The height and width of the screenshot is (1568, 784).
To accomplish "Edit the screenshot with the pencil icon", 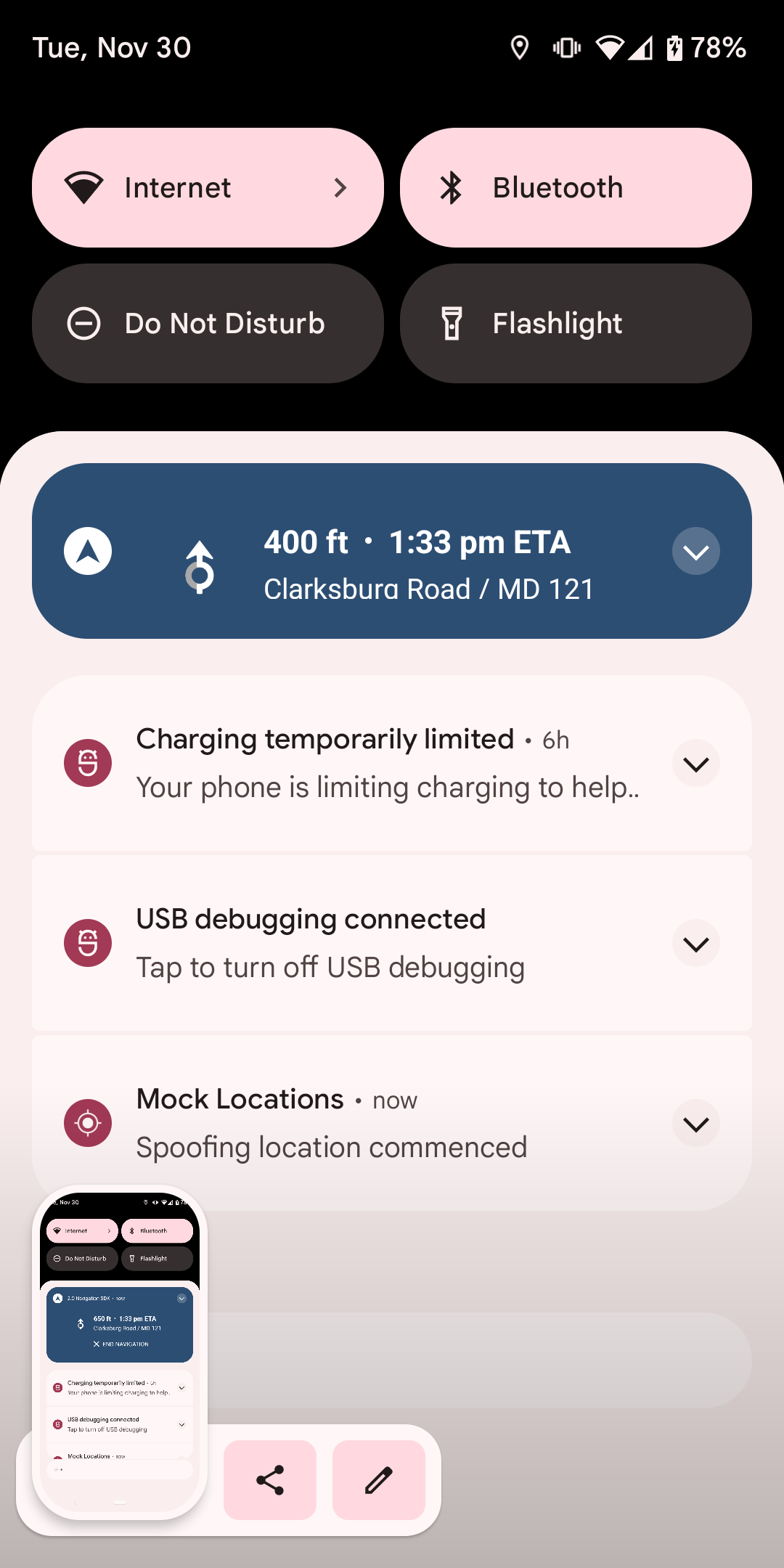I will [379, 1480].
